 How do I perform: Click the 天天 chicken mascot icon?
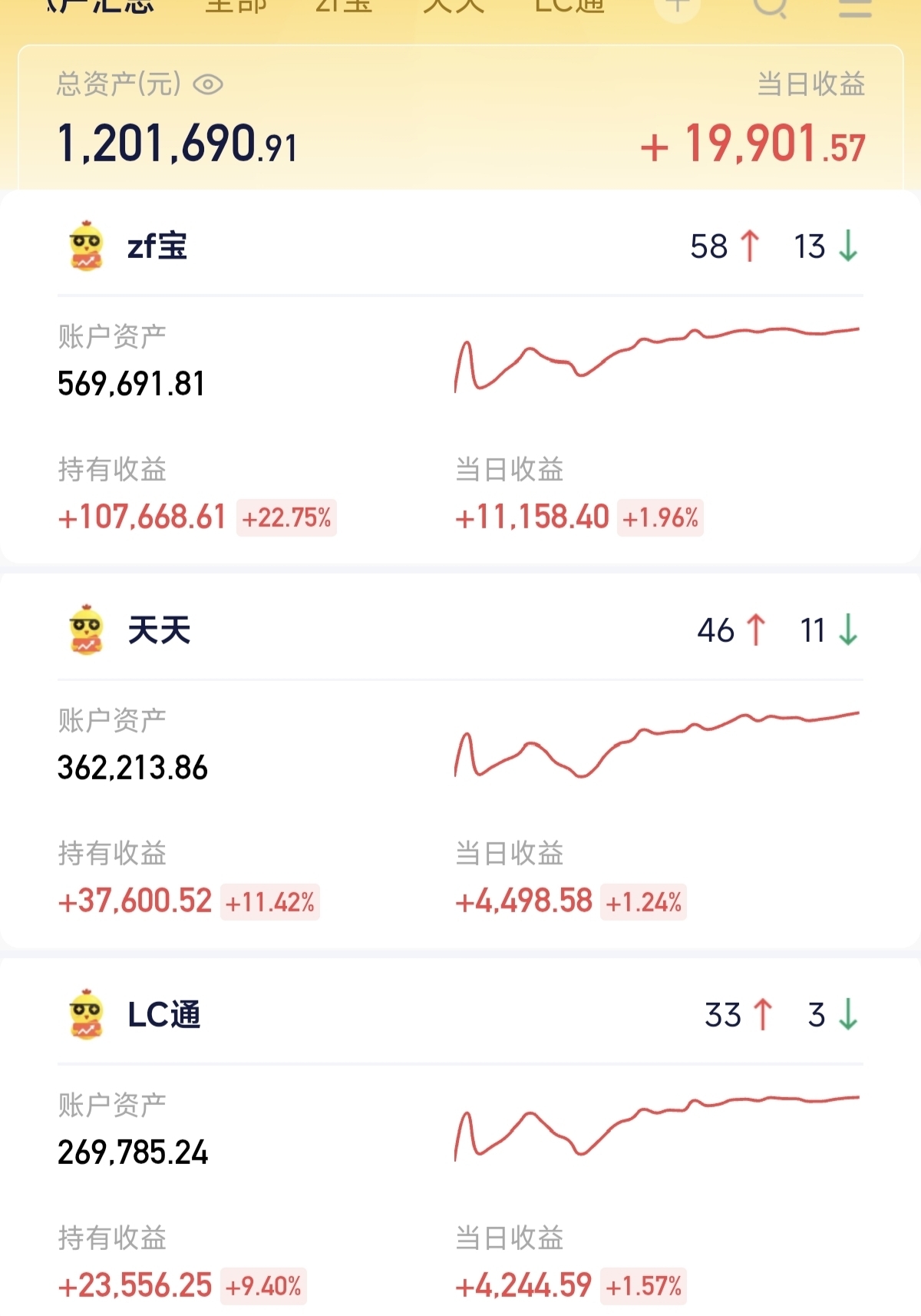pyautogui.click(x=84, y=631)
